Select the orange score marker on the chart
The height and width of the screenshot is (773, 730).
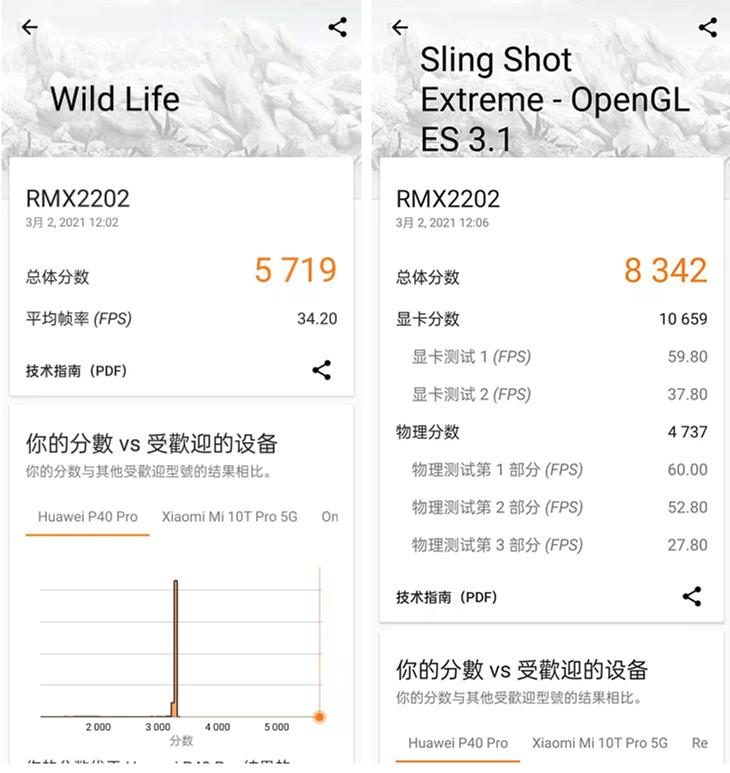point(318,716)
